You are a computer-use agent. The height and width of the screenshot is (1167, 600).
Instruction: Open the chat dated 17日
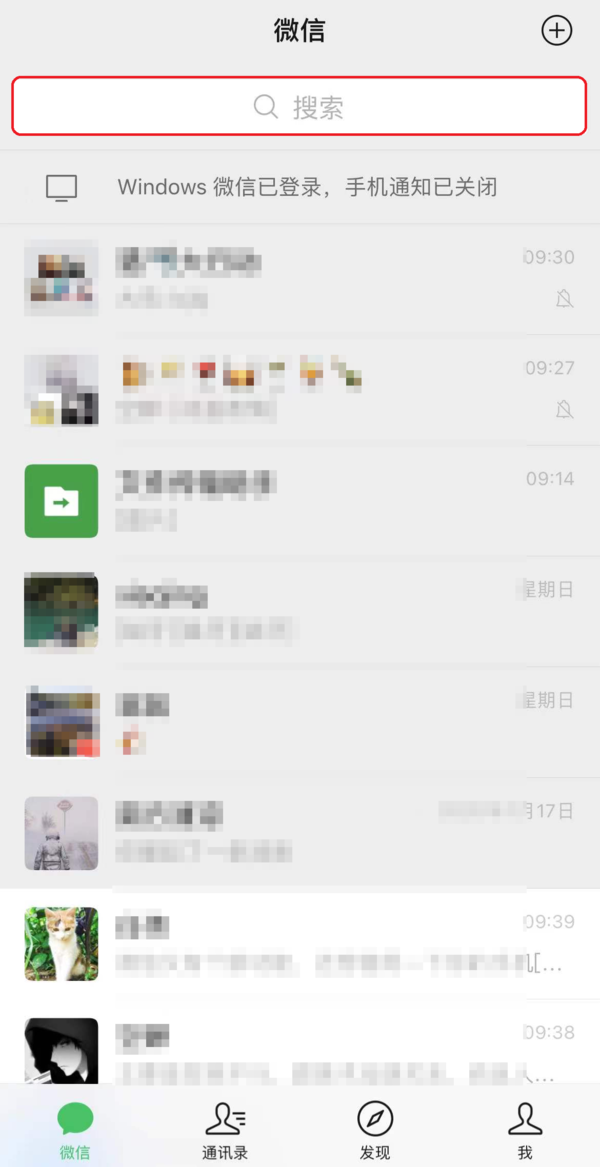(x=300, y=832)
